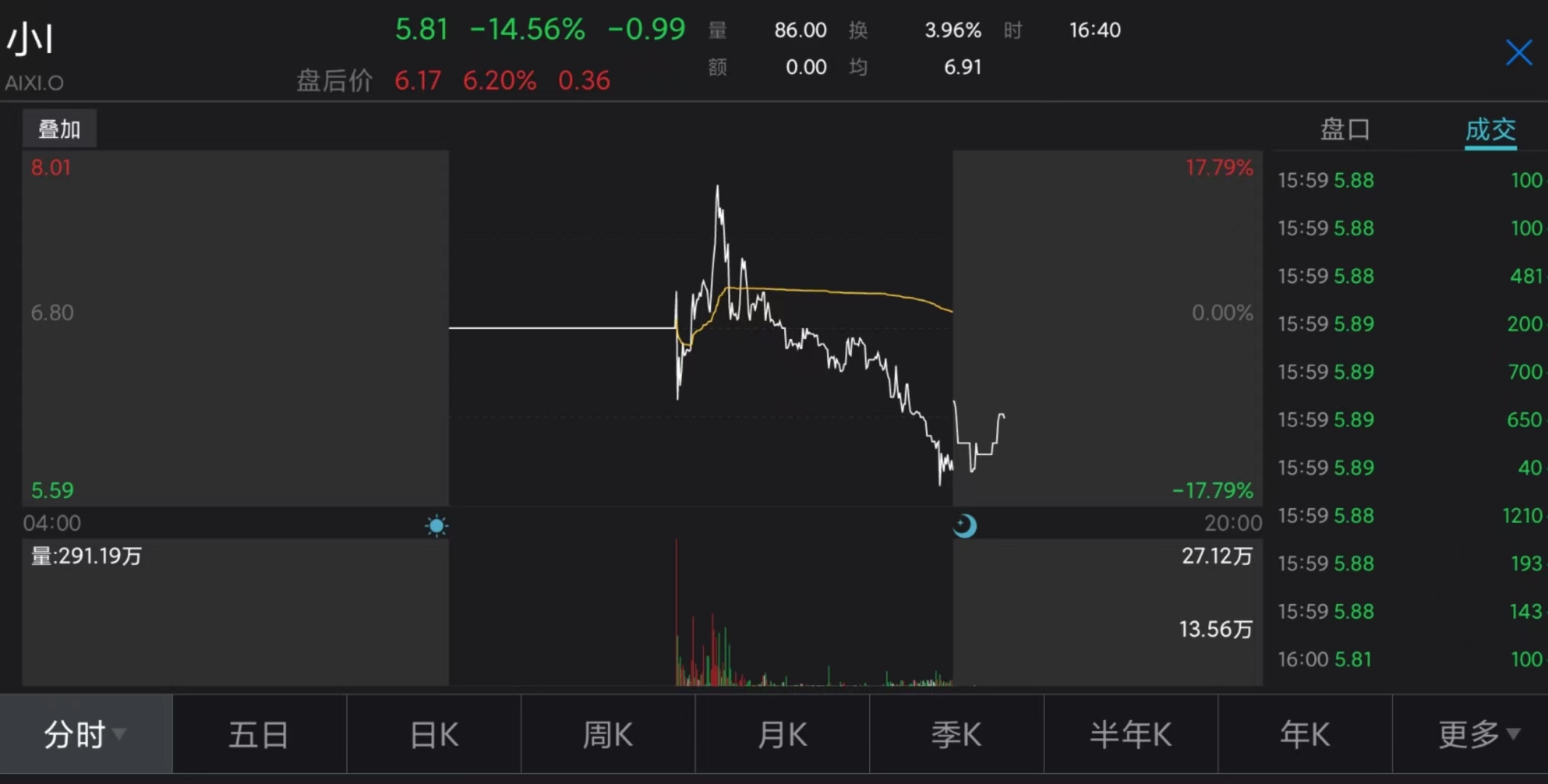Show the 日K daily chart
The image size is (1548, 784).
pos(434,734)
